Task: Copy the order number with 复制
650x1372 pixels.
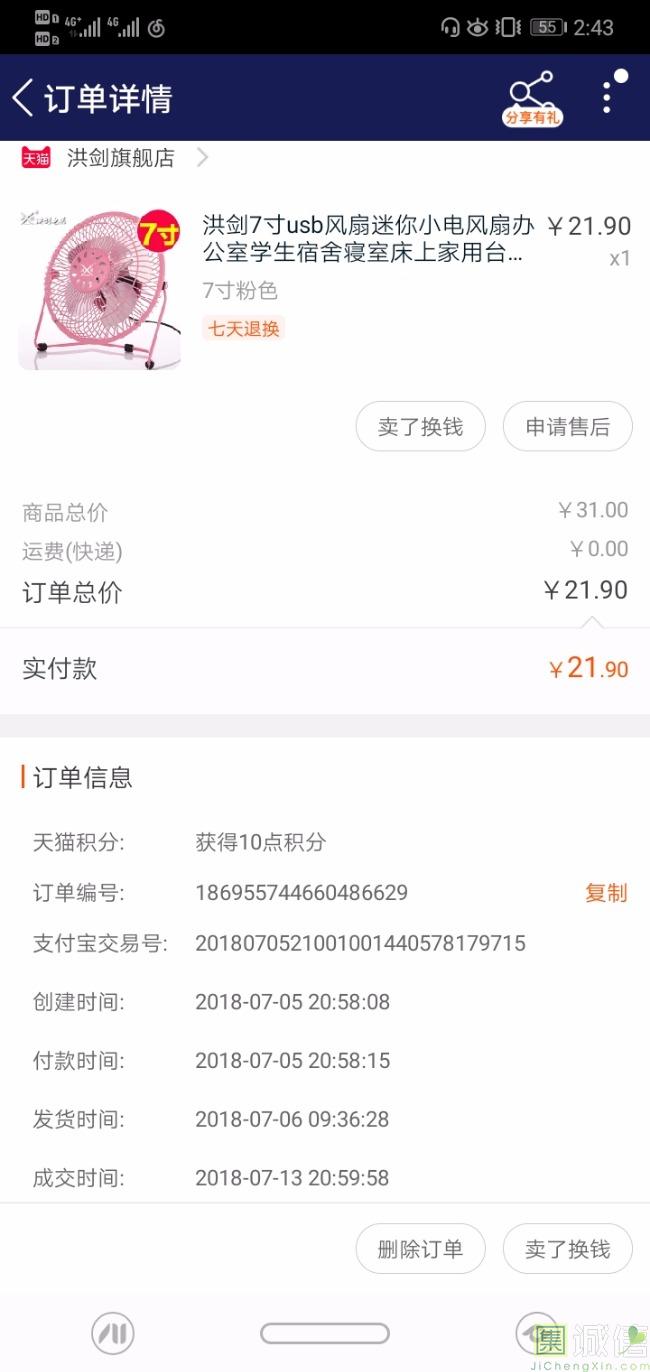Action: coord(606,893)
